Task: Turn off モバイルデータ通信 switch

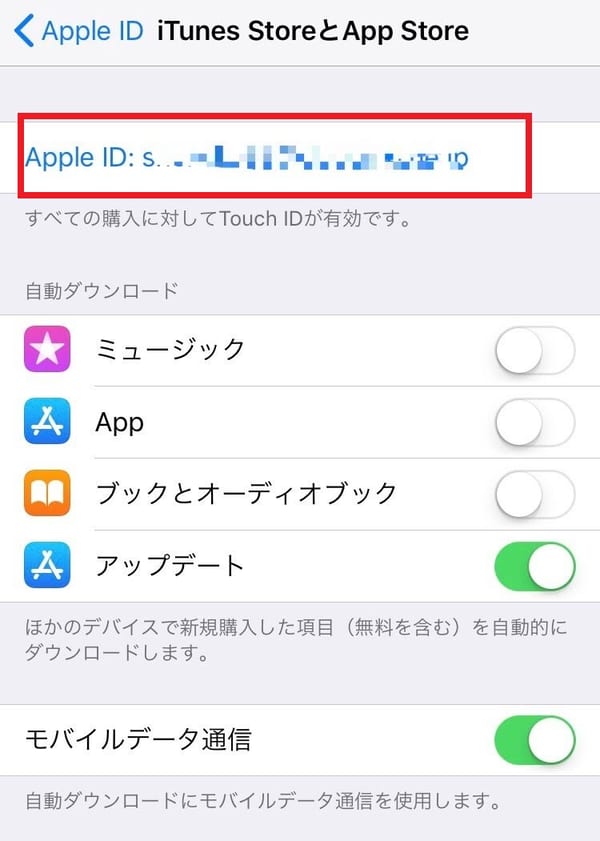Action: click(534, 740)
